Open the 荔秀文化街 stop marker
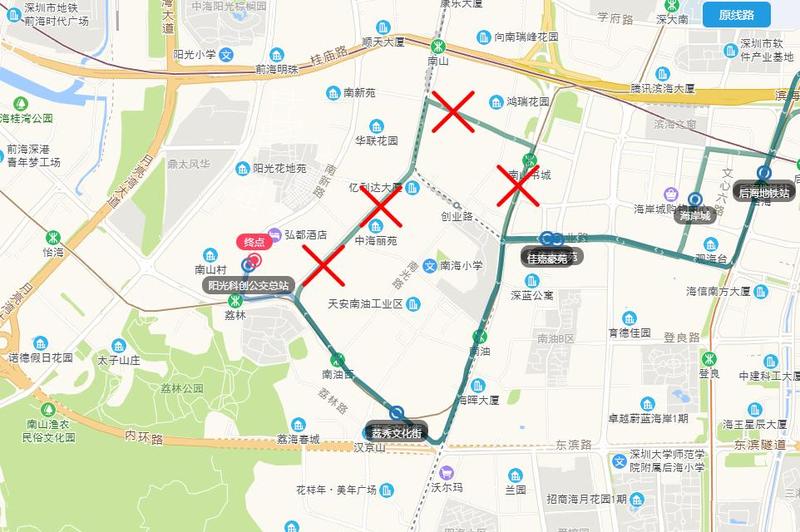 point(397,413)
